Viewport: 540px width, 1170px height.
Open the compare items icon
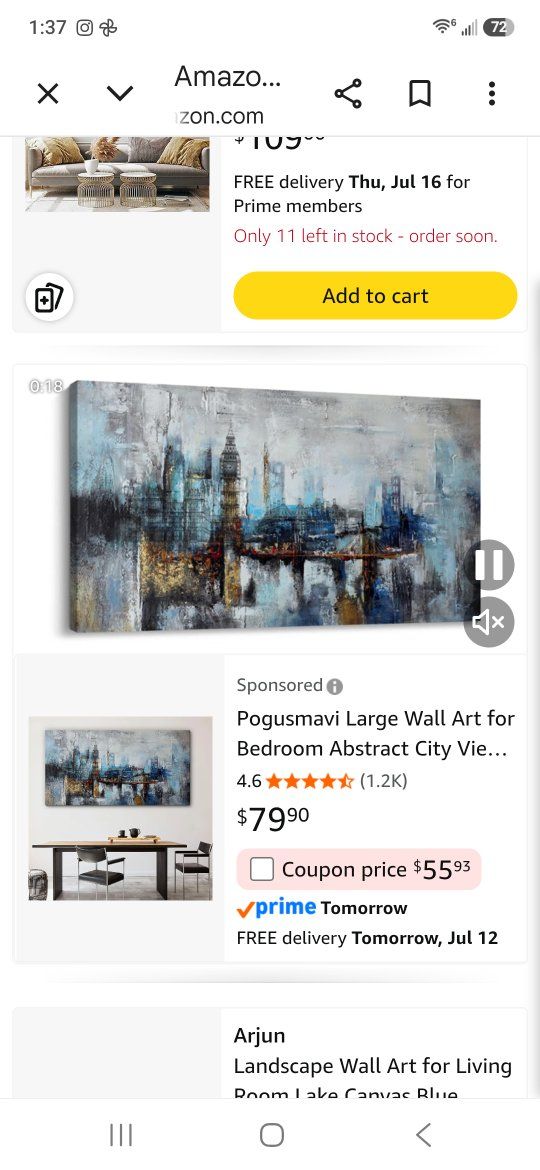point(49,298)
